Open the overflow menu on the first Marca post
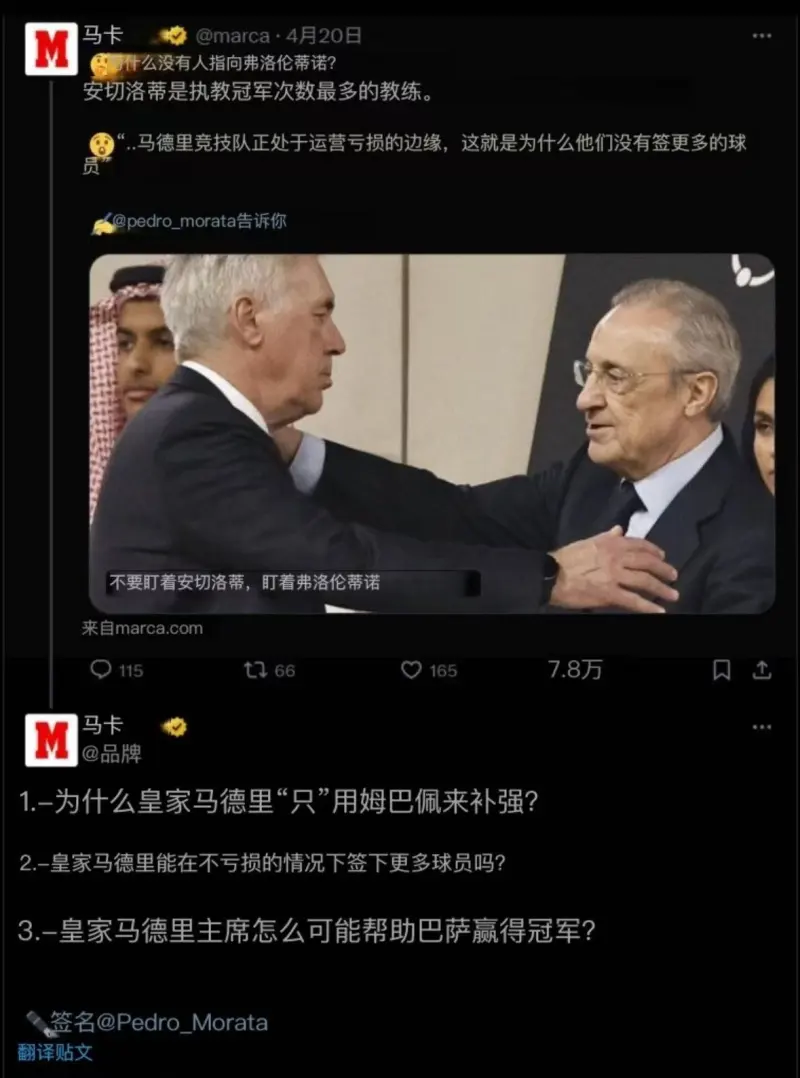Screen dimensions: 800x1078 [x=761, y=36]
